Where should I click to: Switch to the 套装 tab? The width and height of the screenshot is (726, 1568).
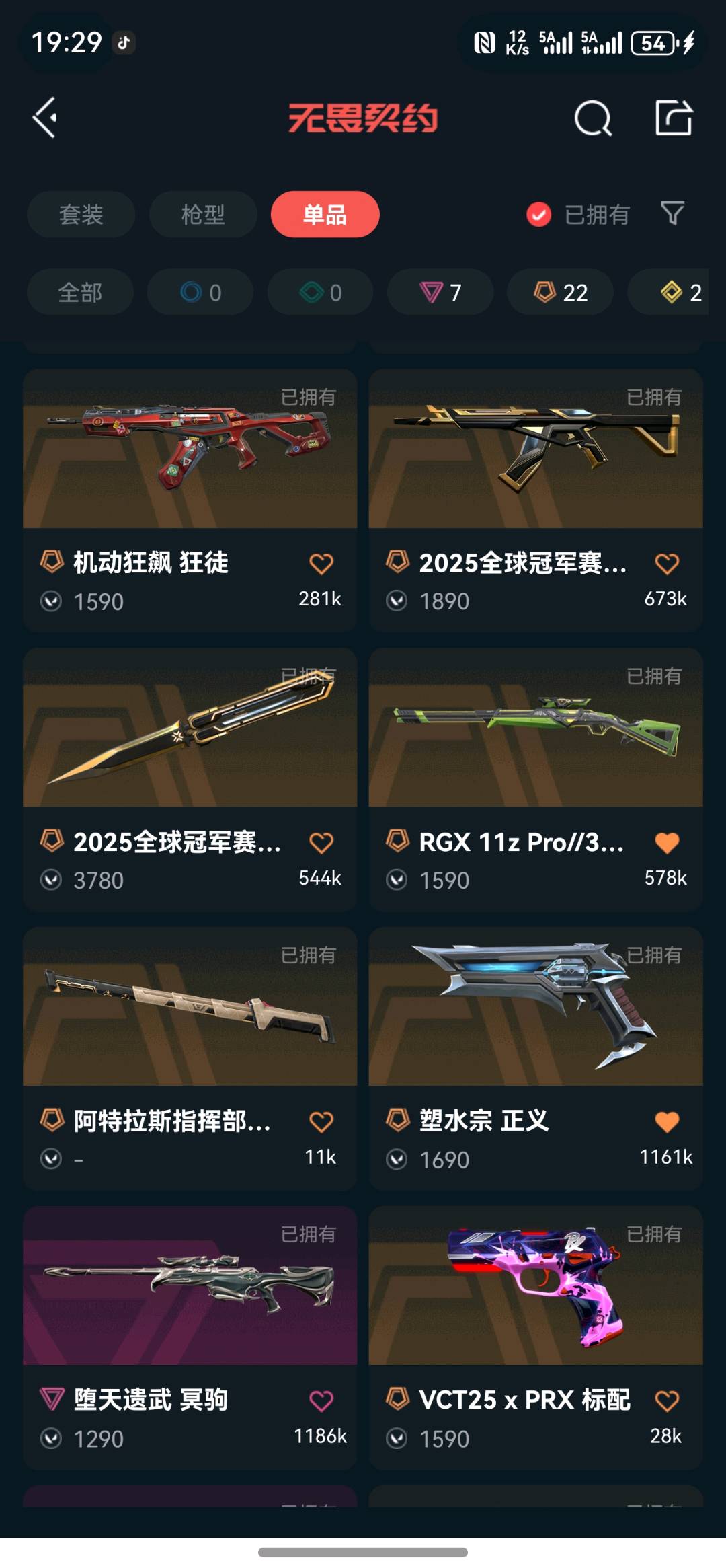tap(81, 215)
